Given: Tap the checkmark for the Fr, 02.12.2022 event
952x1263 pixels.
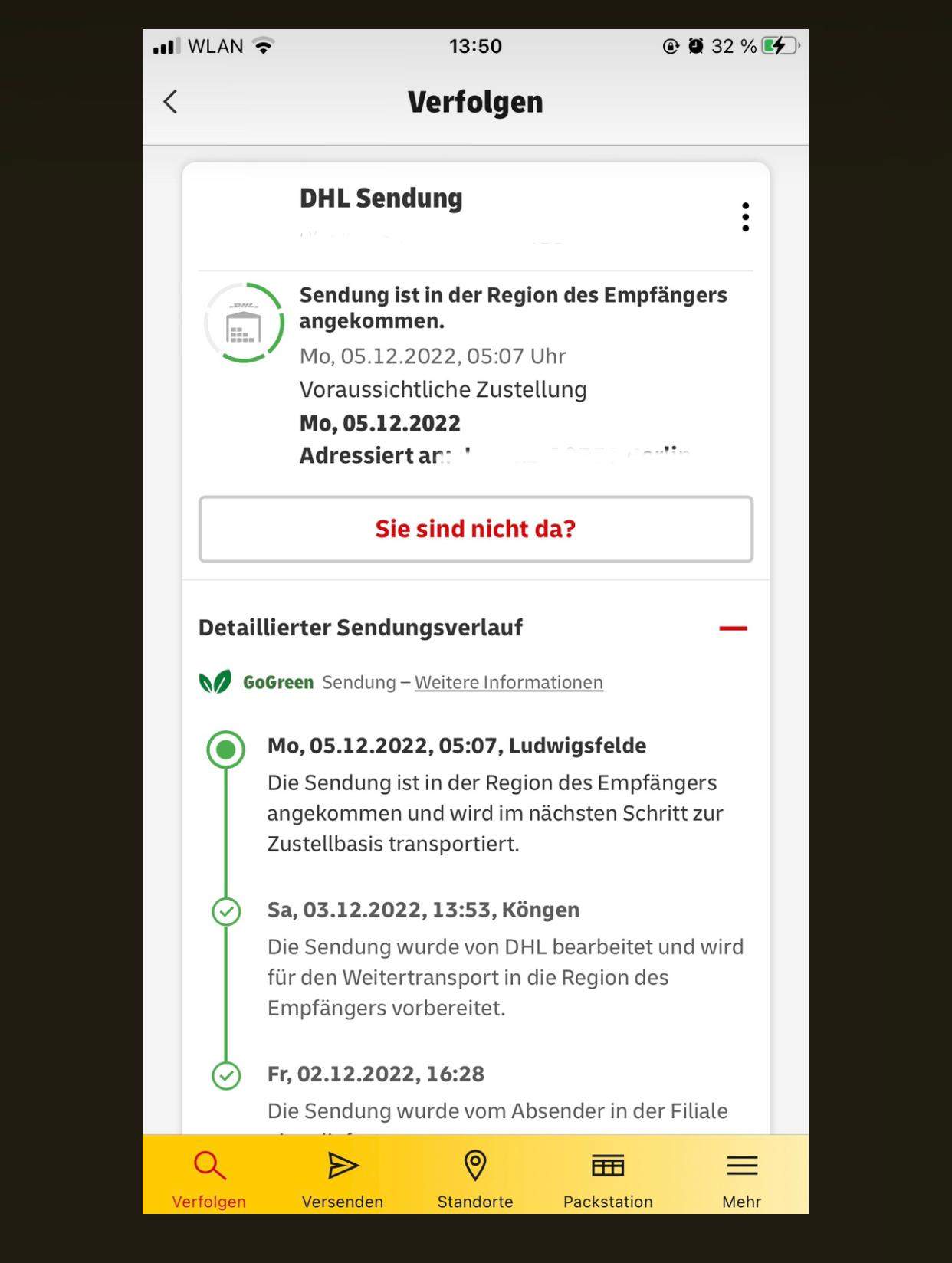Looking at the screenshot, I should tap(225, 1075).
